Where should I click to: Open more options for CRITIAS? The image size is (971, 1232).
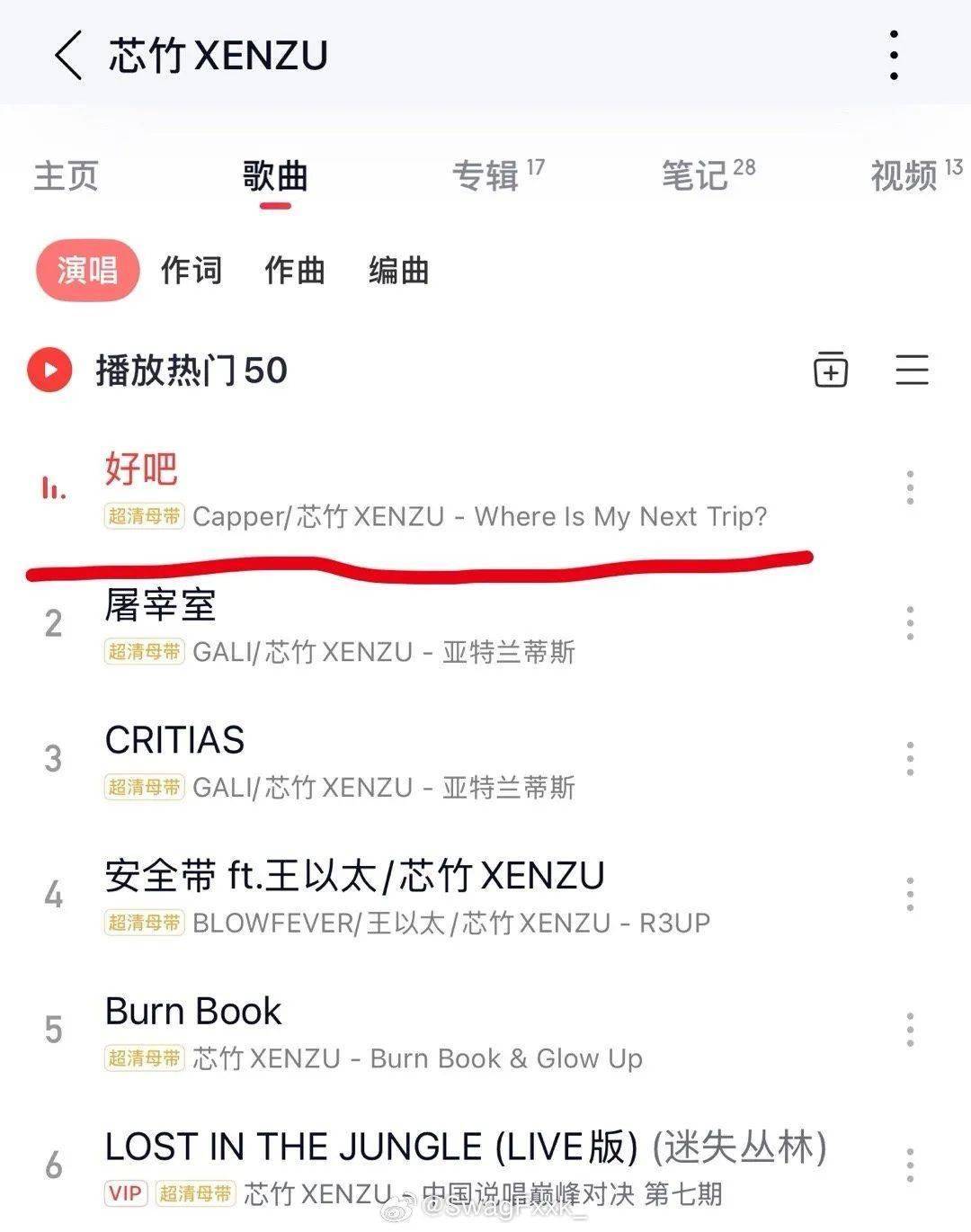click(x=910, y=759)
